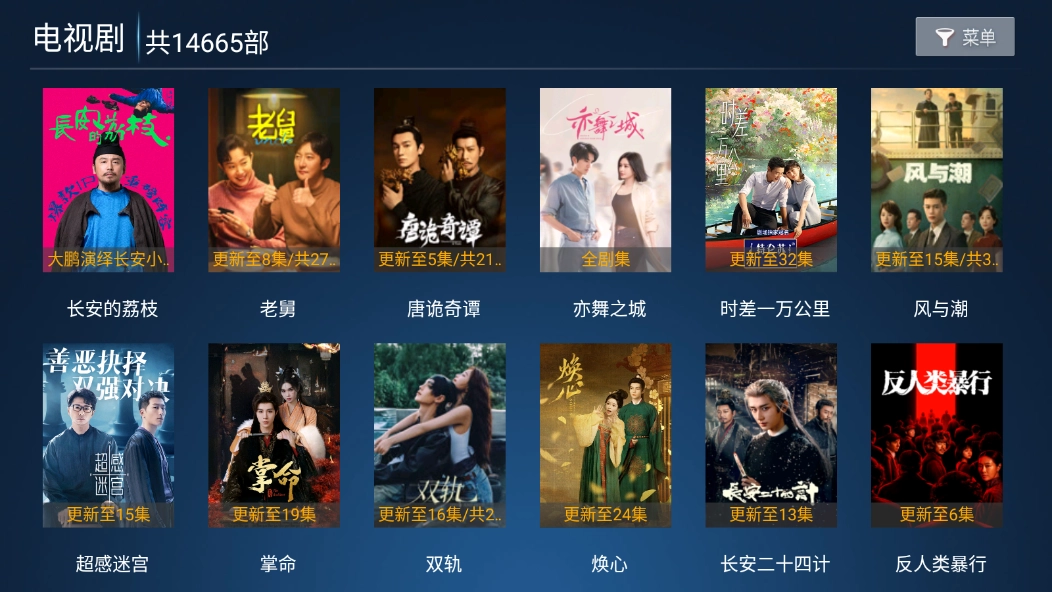Open the series 时差一万公里
Screen dimensions: 1052x592
(x=771, y=180)
